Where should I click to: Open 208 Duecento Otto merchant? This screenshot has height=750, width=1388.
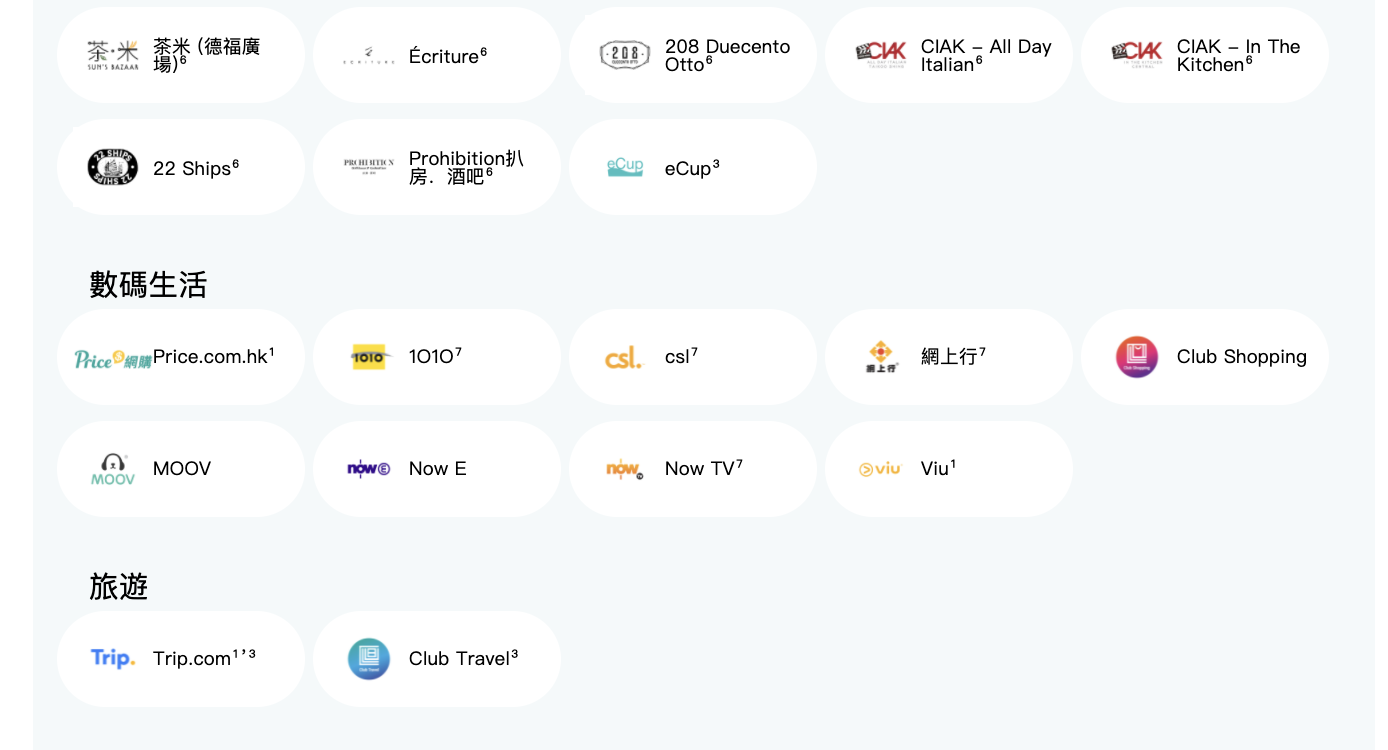[693, 56]
